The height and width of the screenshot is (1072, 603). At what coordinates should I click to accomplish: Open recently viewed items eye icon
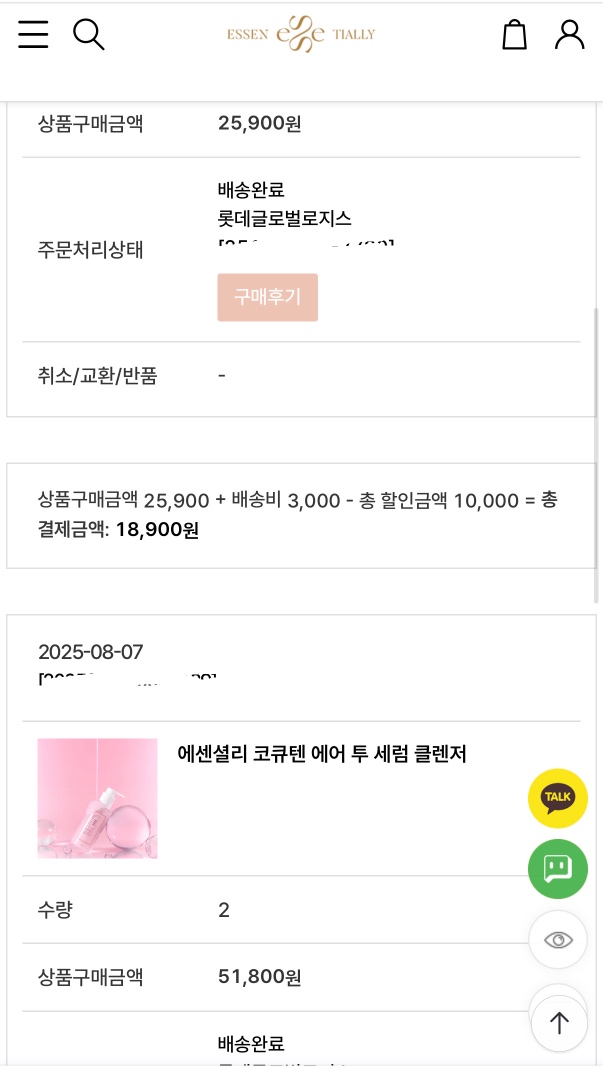(x=557, y=939)
